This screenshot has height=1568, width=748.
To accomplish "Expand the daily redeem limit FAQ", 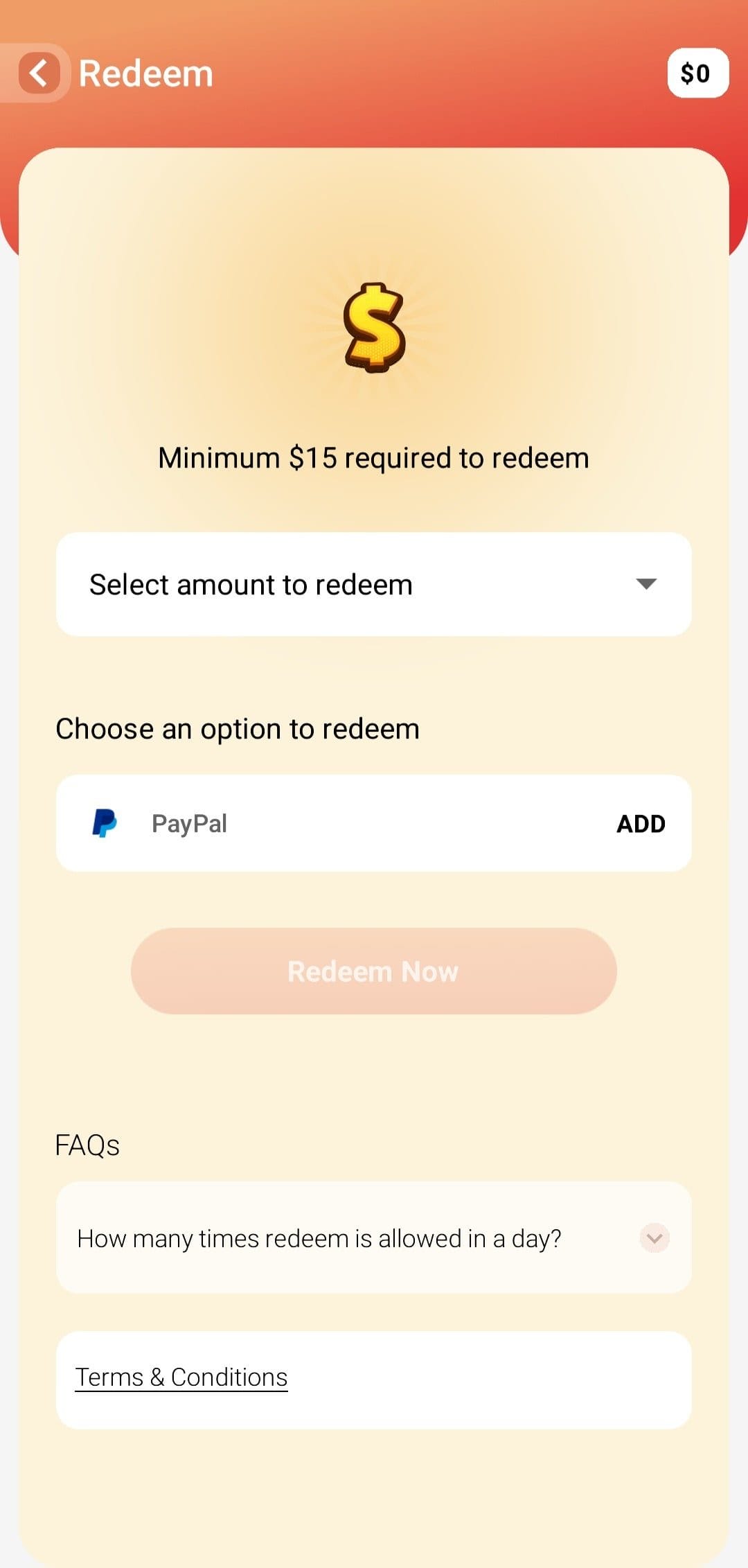I will pyautogui.click(x=373, y=1237).
